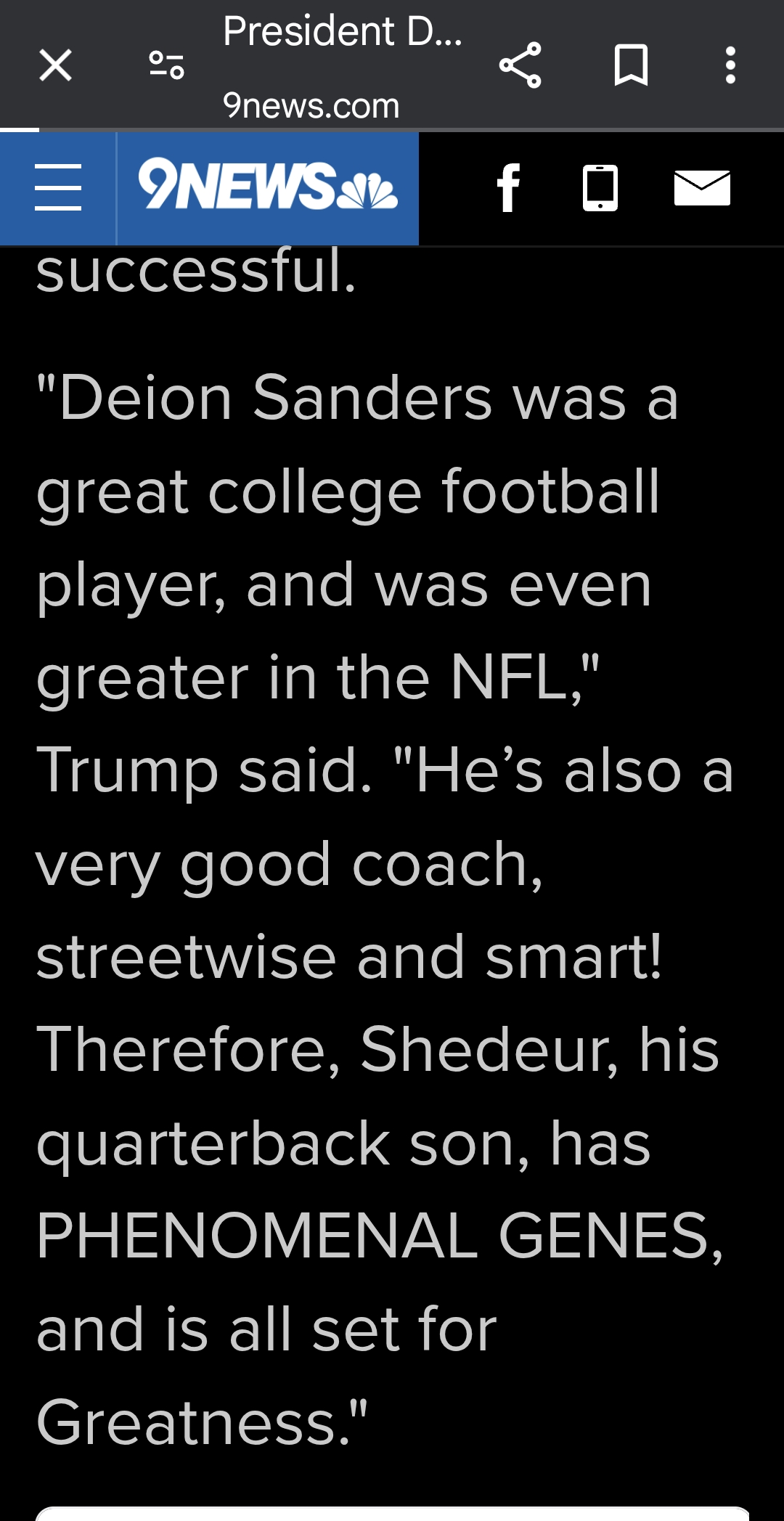Share the article on Facebook
The image size is (784, 1521).
508,188
